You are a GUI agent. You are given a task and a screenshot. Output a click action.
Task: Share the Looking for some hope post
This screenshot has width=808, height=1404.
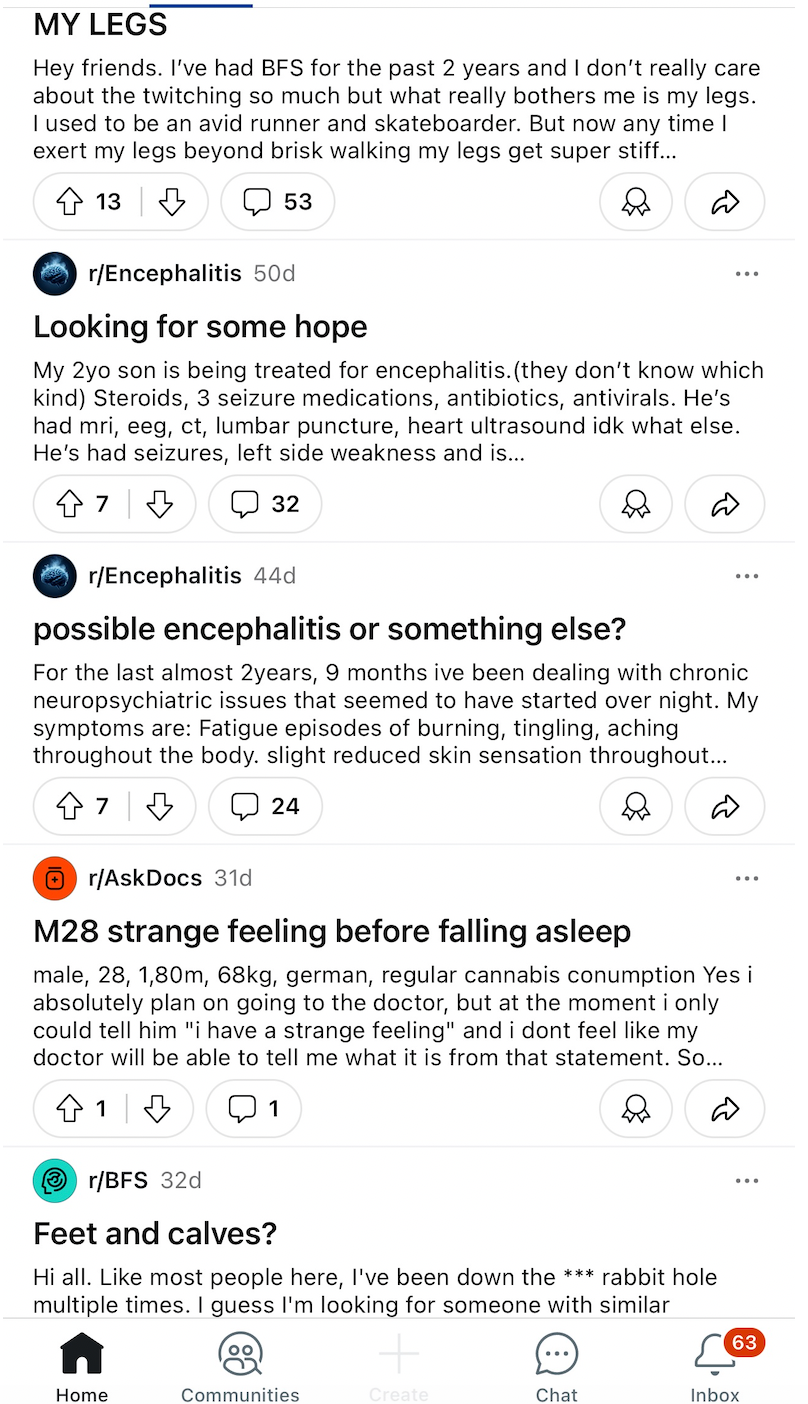725,504
